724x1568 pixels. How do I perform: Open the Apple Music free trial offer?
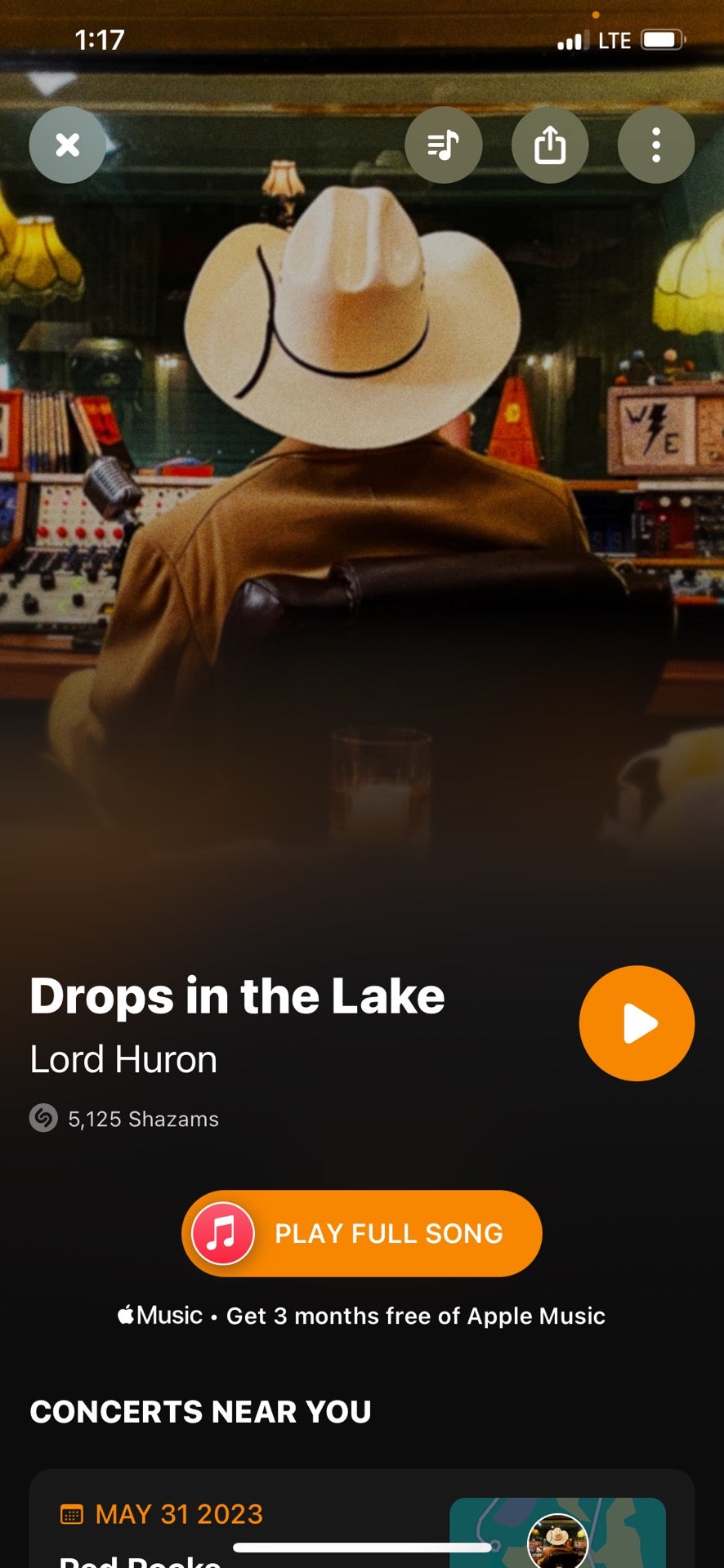tap(361, 1316)
